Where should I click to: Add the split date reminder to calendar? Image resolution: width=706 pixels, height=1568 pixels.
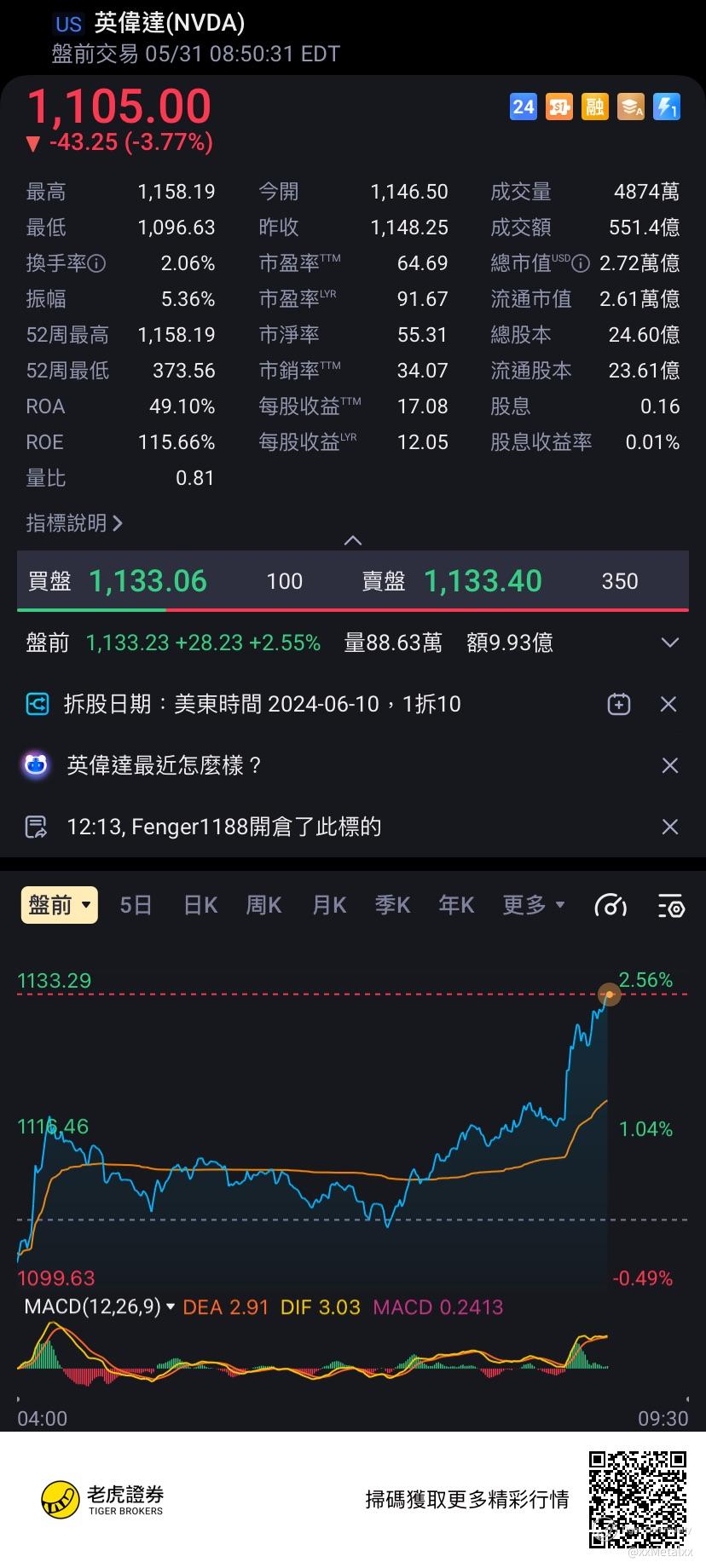click(x=618, y=704)
